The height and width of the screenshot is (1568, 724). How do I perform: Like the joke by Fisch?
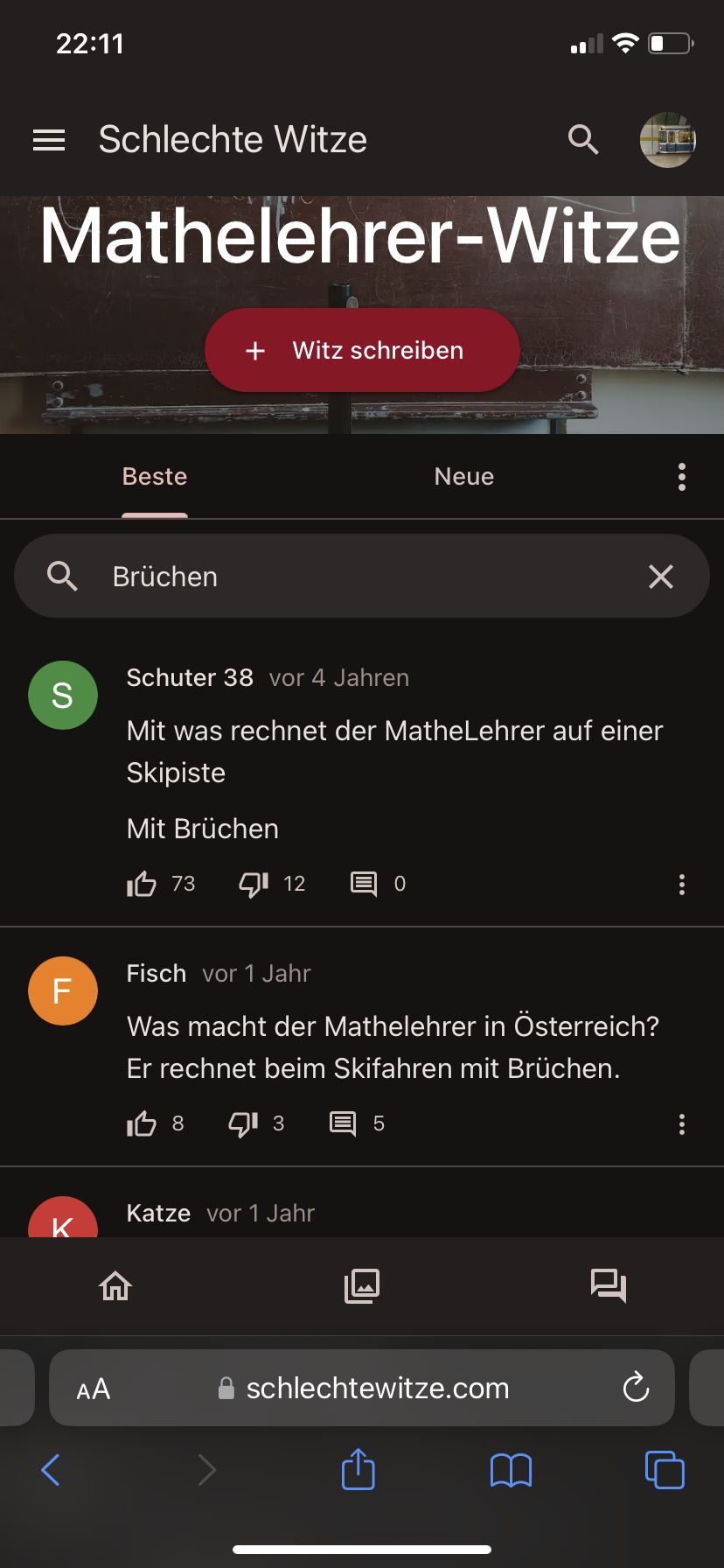click(x=142, y=1124)
